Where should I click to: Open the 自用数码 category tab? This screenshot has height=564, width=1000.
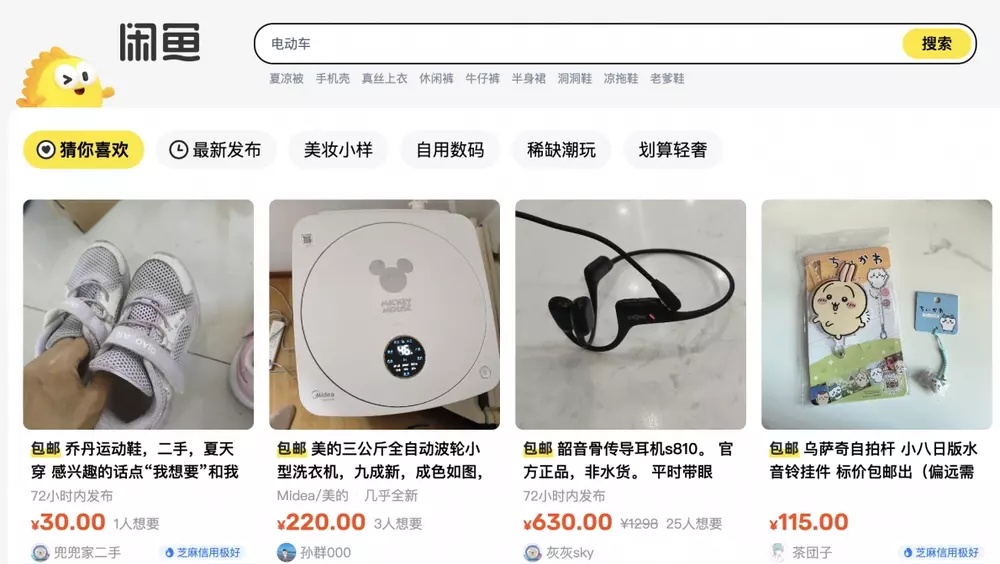click(x=450, y=150)
